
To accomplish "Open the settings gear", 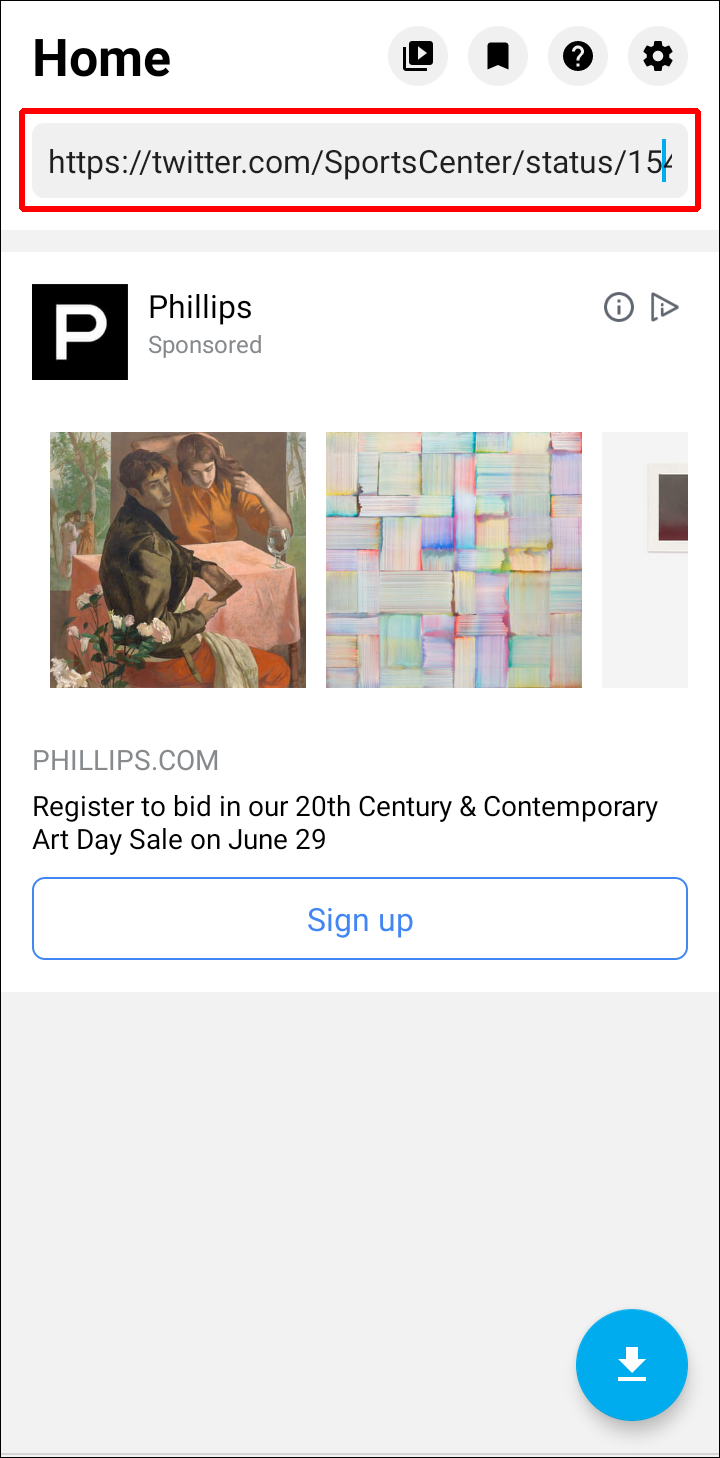I will (x=658, y=57).
